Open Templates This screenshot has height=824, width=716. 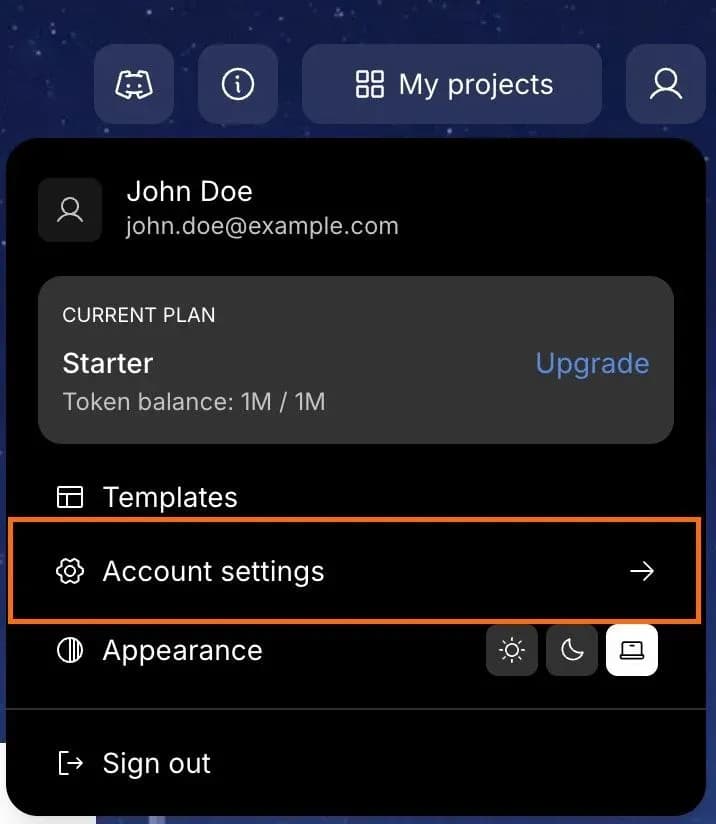pyautogui.click(x=170, y=497)
